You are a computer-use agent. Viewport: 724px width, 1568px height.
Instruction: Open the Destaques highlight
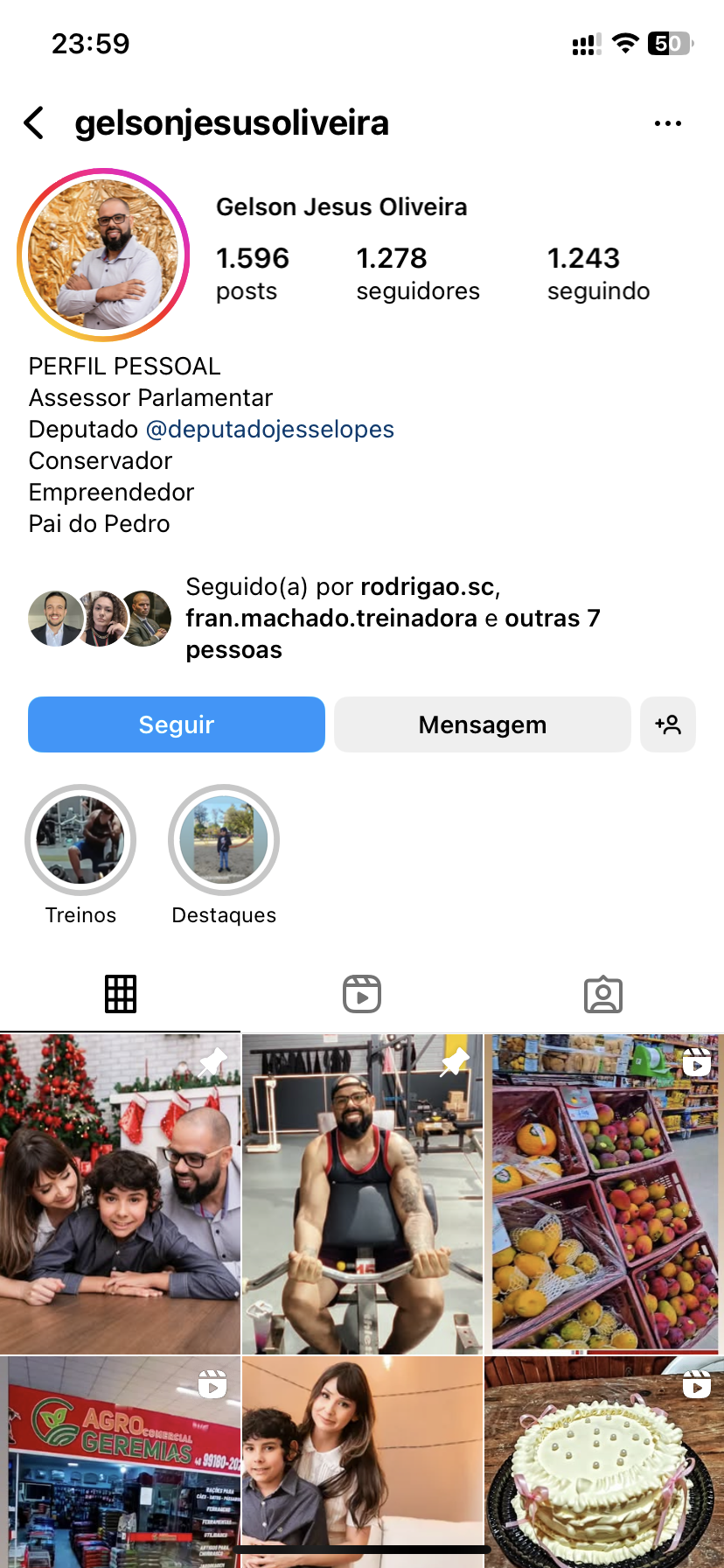[x=224, y=840]
